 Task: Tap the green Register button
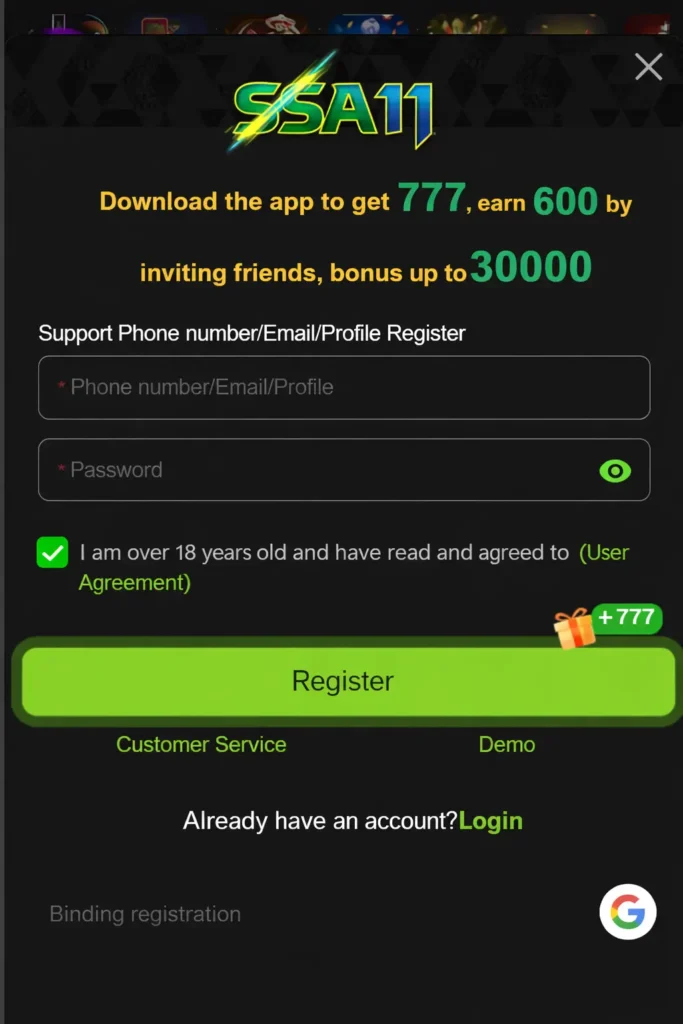[x=343, y=681]
